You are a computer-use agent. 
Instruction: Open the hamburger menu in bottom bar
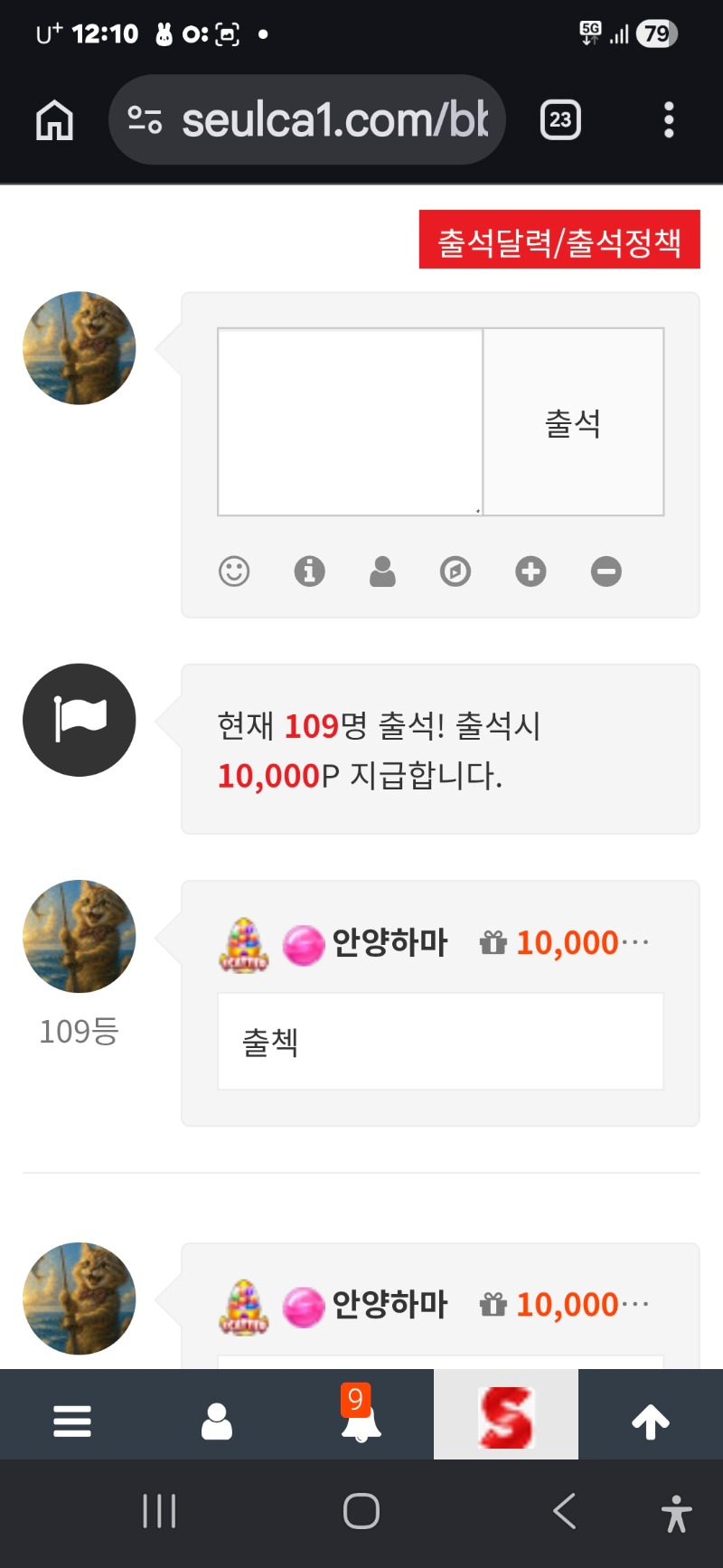pyautogui.click(x=72, y=1421)
